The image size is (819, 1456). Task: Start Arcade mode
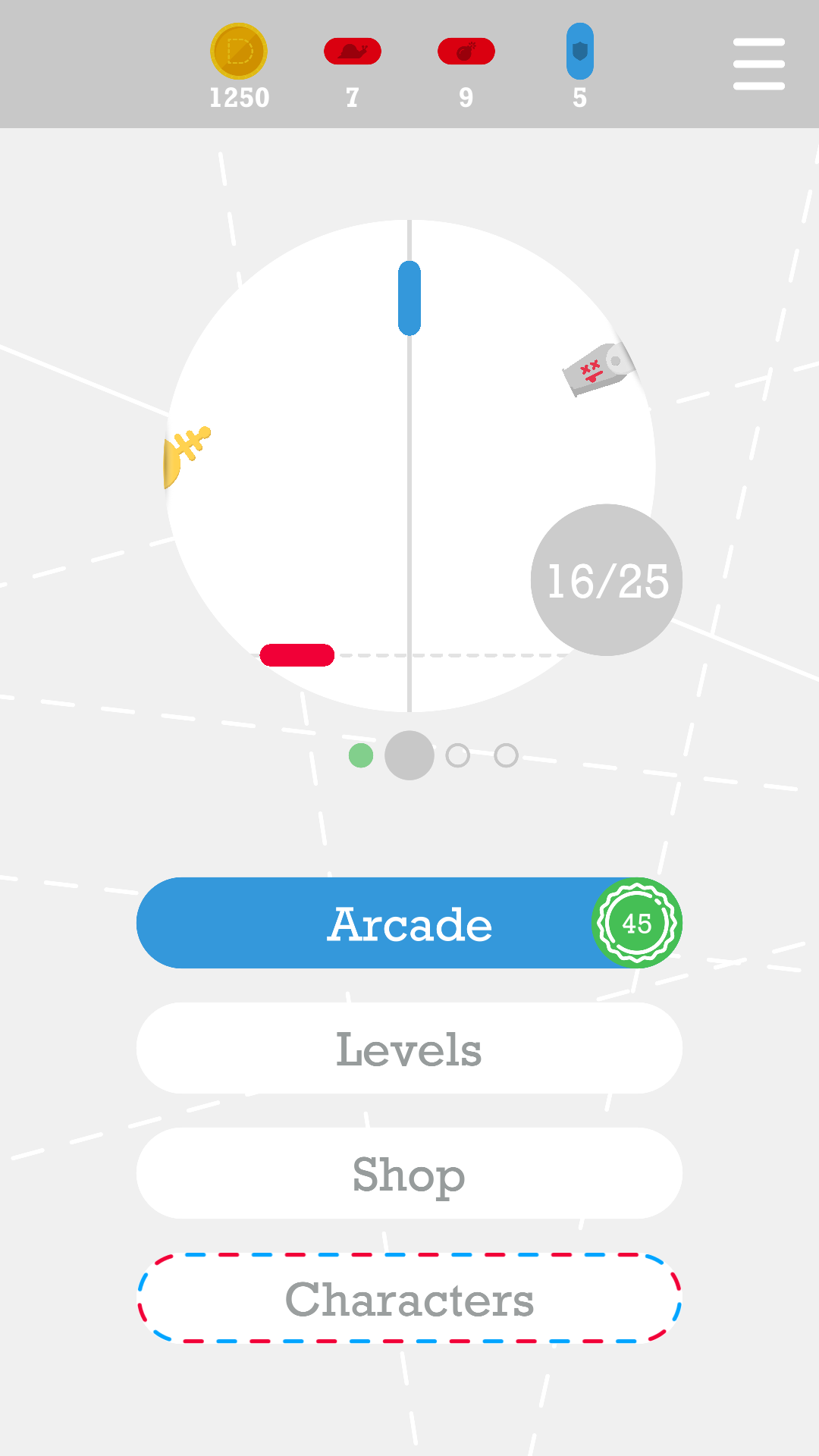point(409,923)
